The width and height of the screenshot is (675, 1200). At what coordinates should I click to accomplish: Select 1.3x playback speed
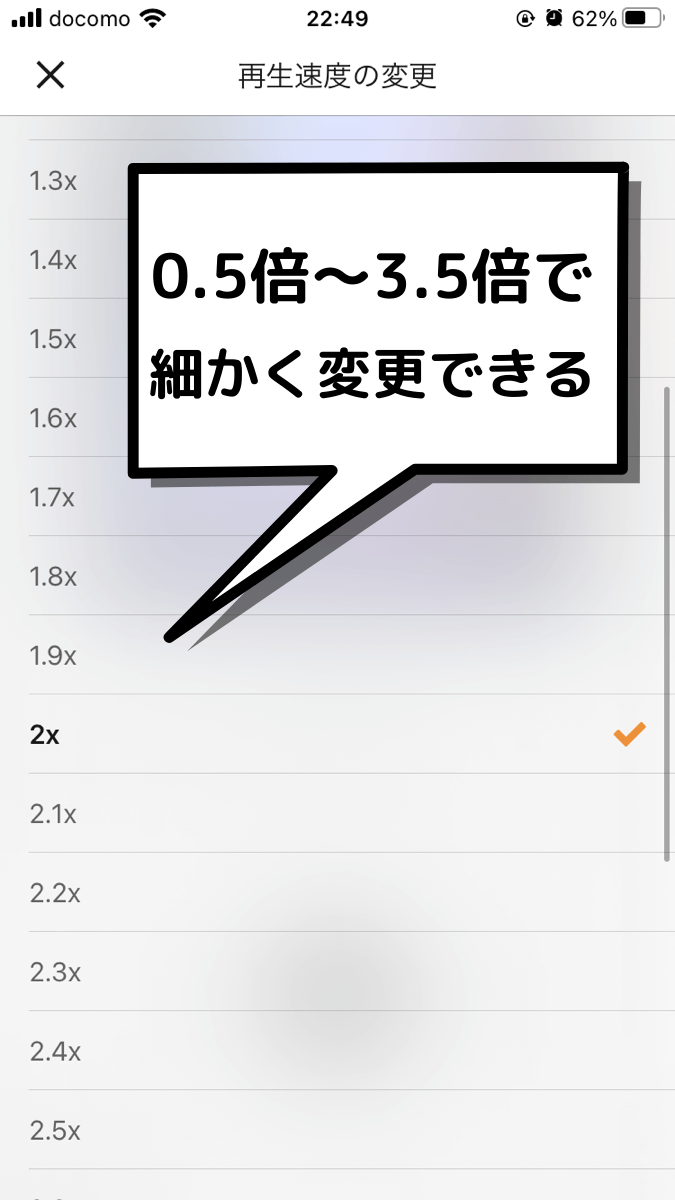(x=337, y=180)
